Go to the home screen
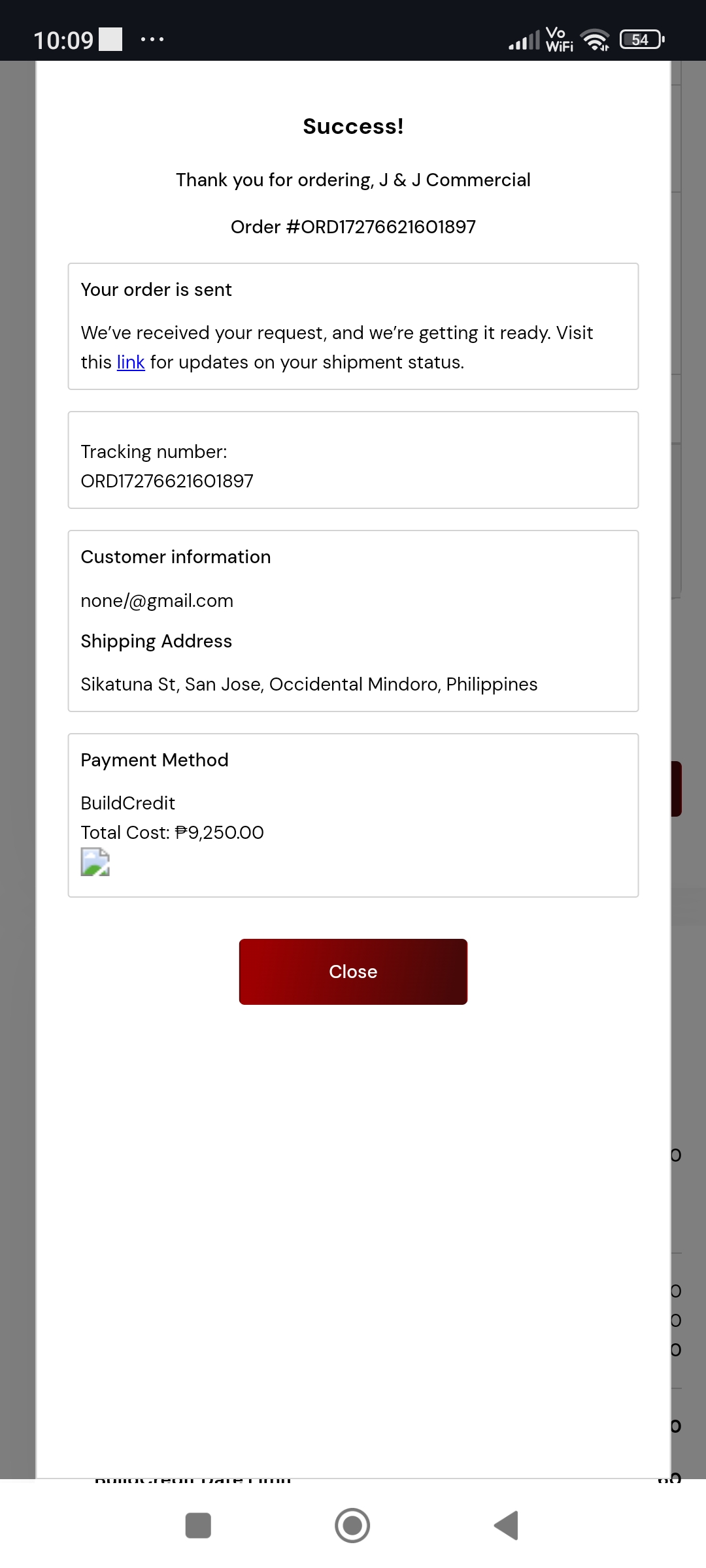 pos(352,1526)
